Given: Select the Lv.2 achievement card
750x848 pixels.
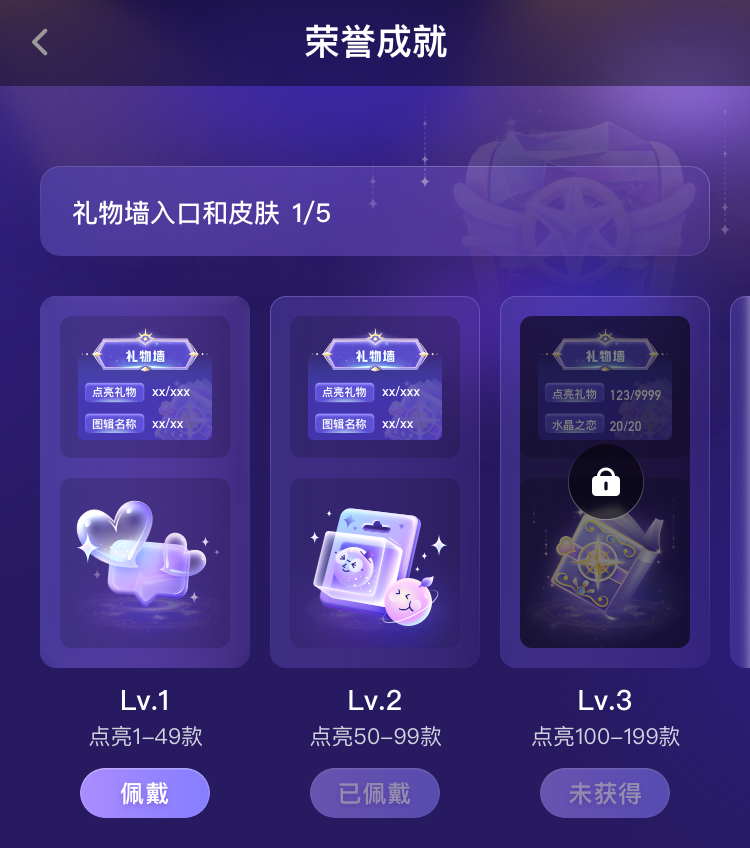Looking at the screenshot, I should click(x=375, y=480).
